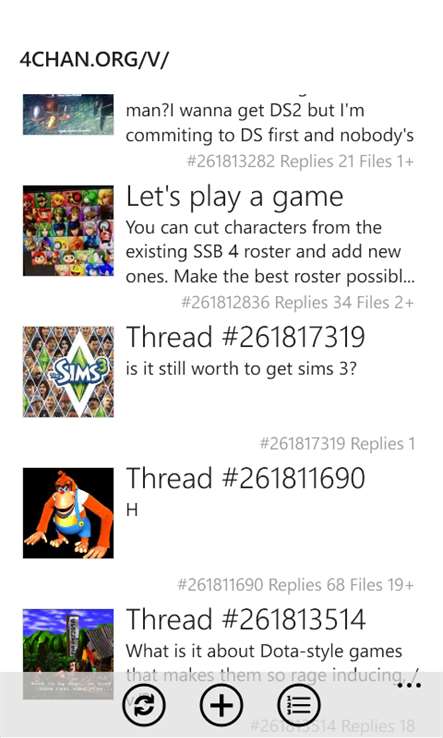Create a new thread with plus button
The image size is (443, 738).
point(221,705)
